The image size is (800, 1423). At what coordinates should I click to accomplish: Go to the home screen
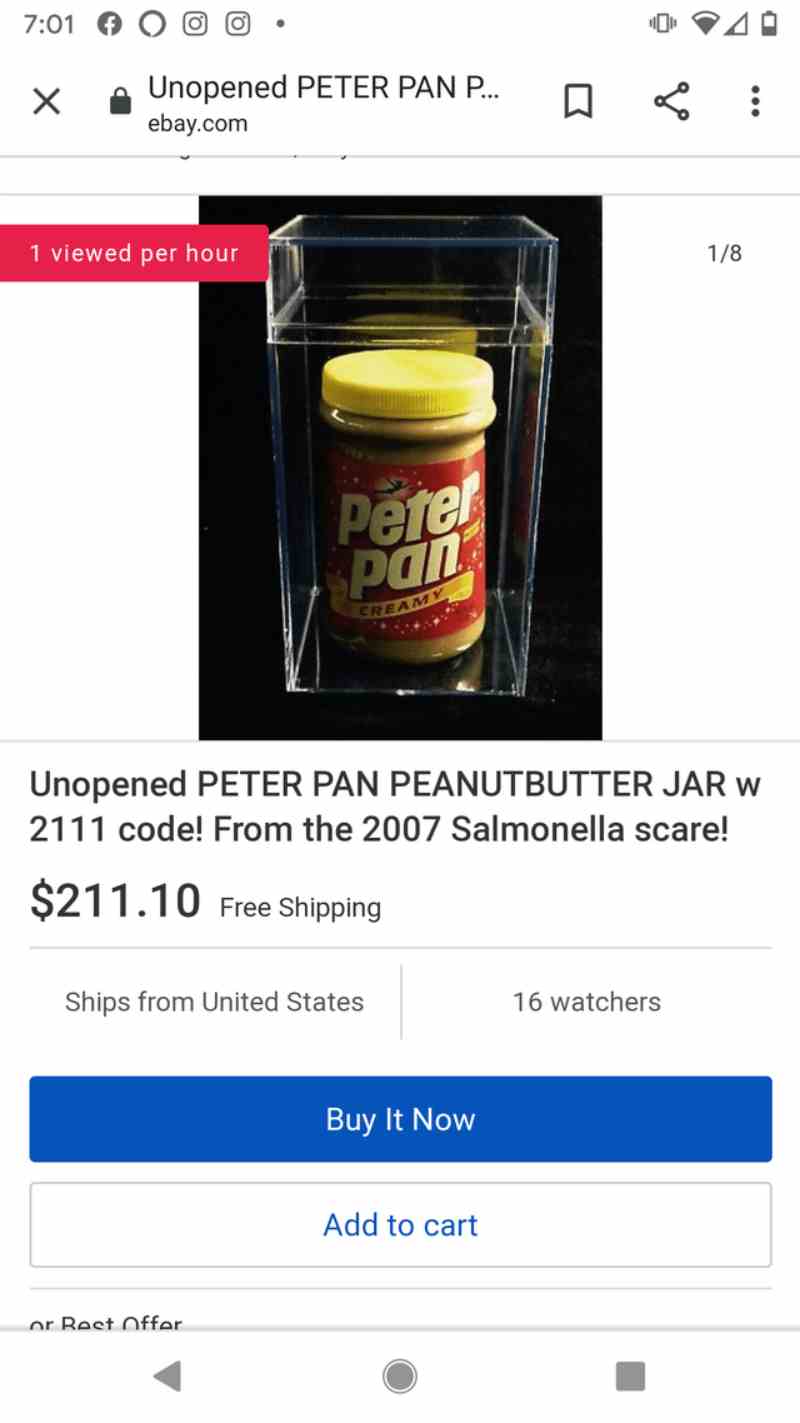[400, 1377]
